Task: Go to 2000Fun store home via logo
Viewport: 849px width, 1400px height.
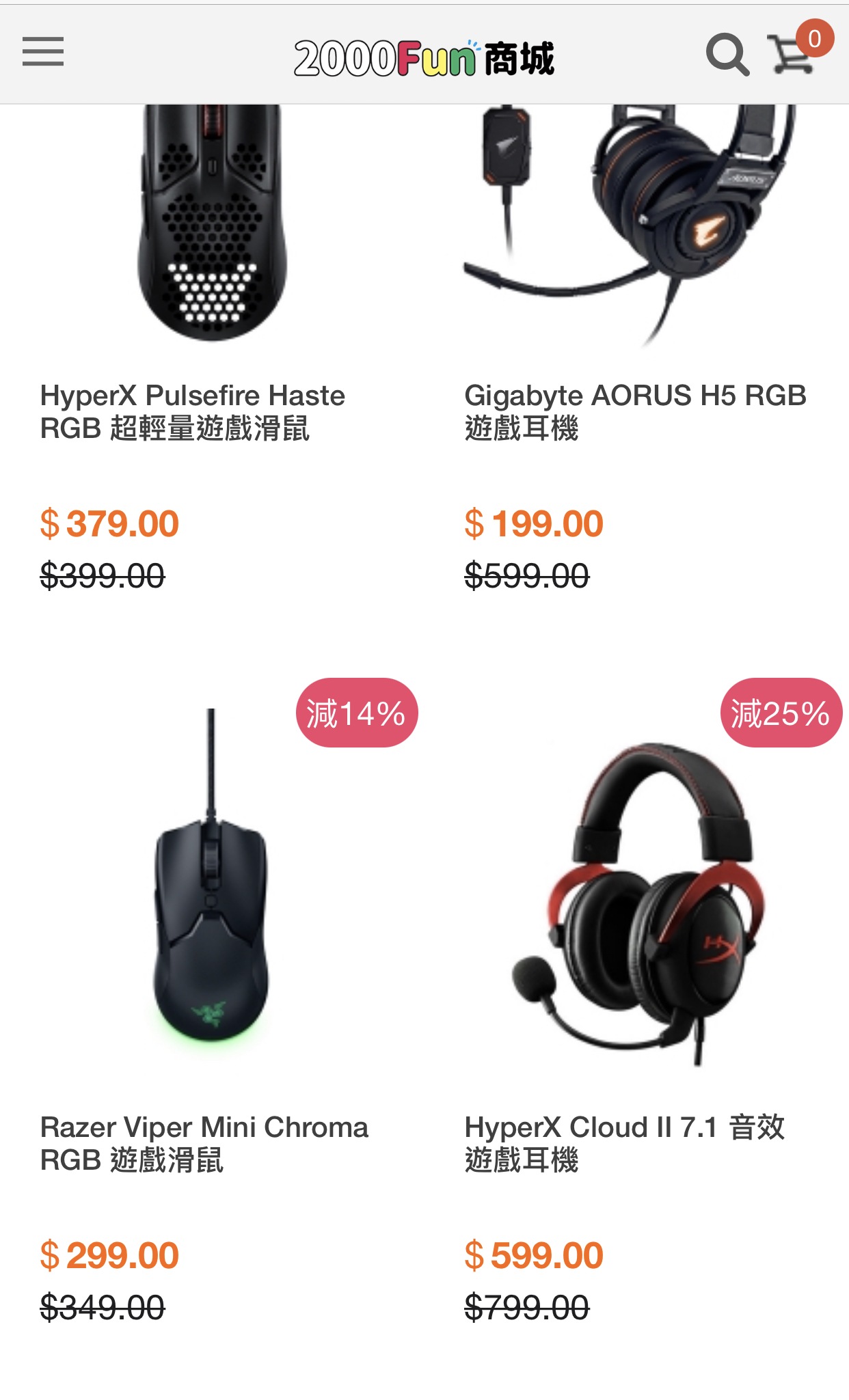Action: tap(424, 58)
